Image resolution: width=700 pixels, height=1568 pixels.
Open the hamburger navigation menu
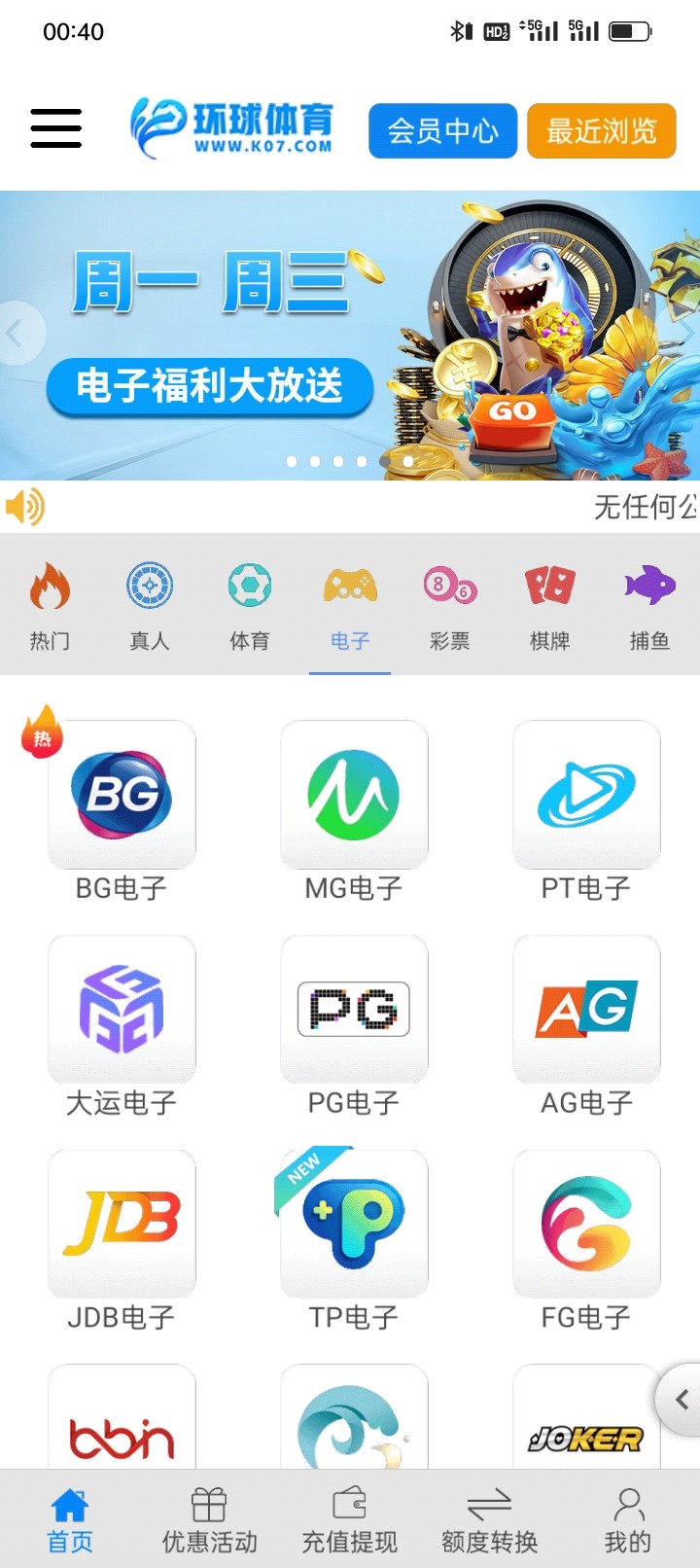(x=55, y=127)
